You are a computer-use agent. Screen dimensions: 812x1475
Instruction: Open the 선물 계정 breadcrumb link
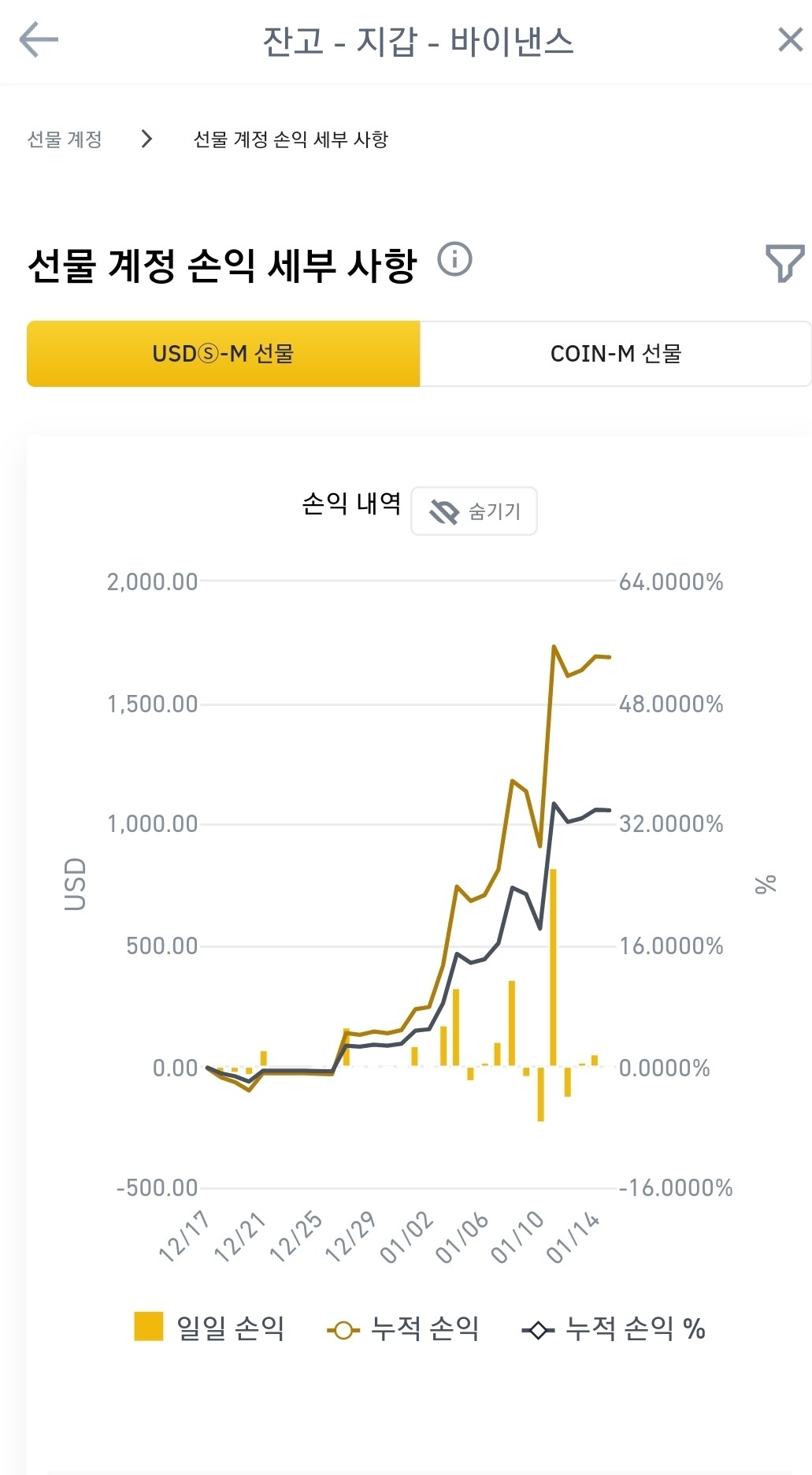pos(65,139)
